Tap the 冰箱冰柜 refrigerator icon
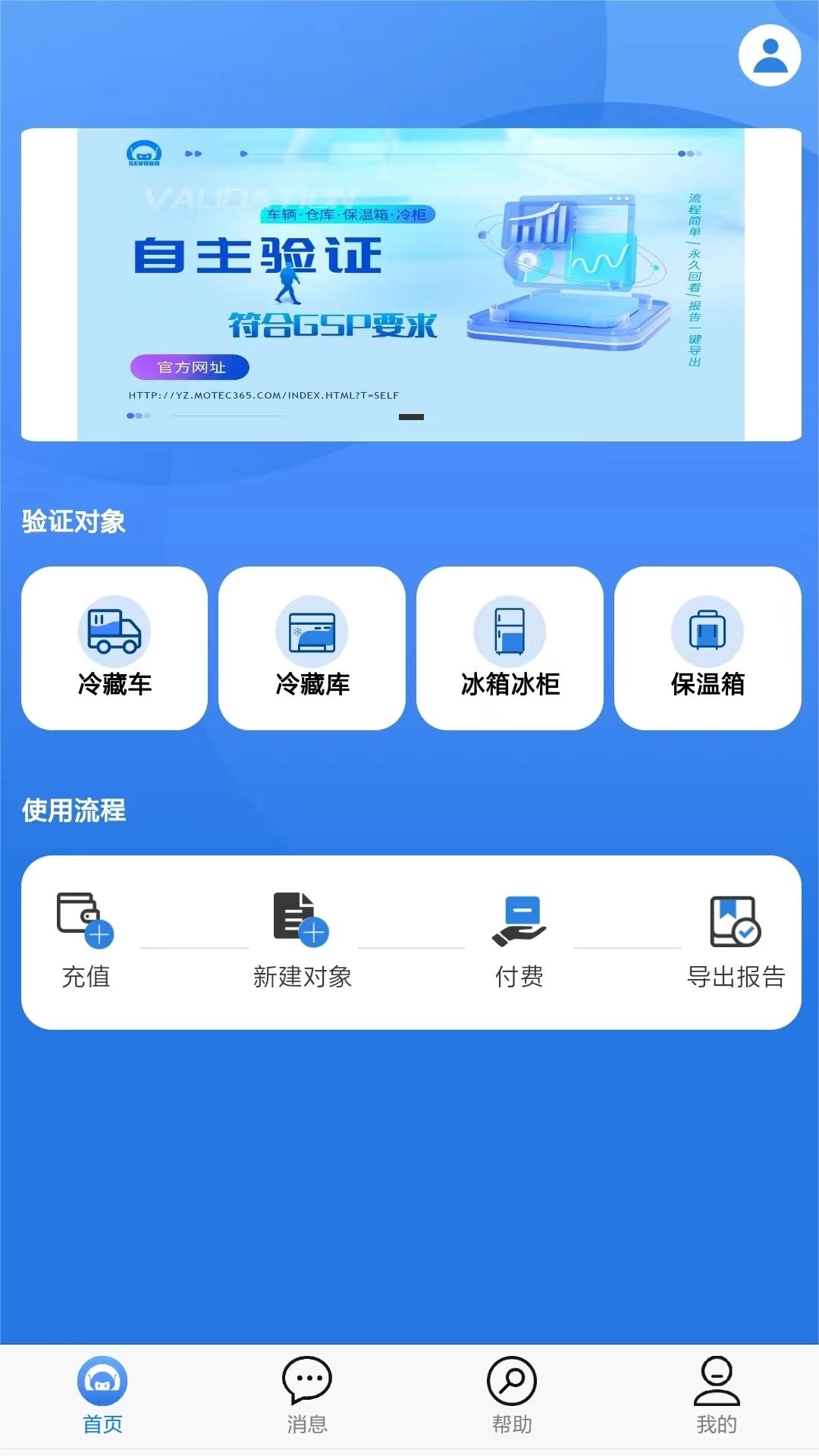 (x=510, y=631)
